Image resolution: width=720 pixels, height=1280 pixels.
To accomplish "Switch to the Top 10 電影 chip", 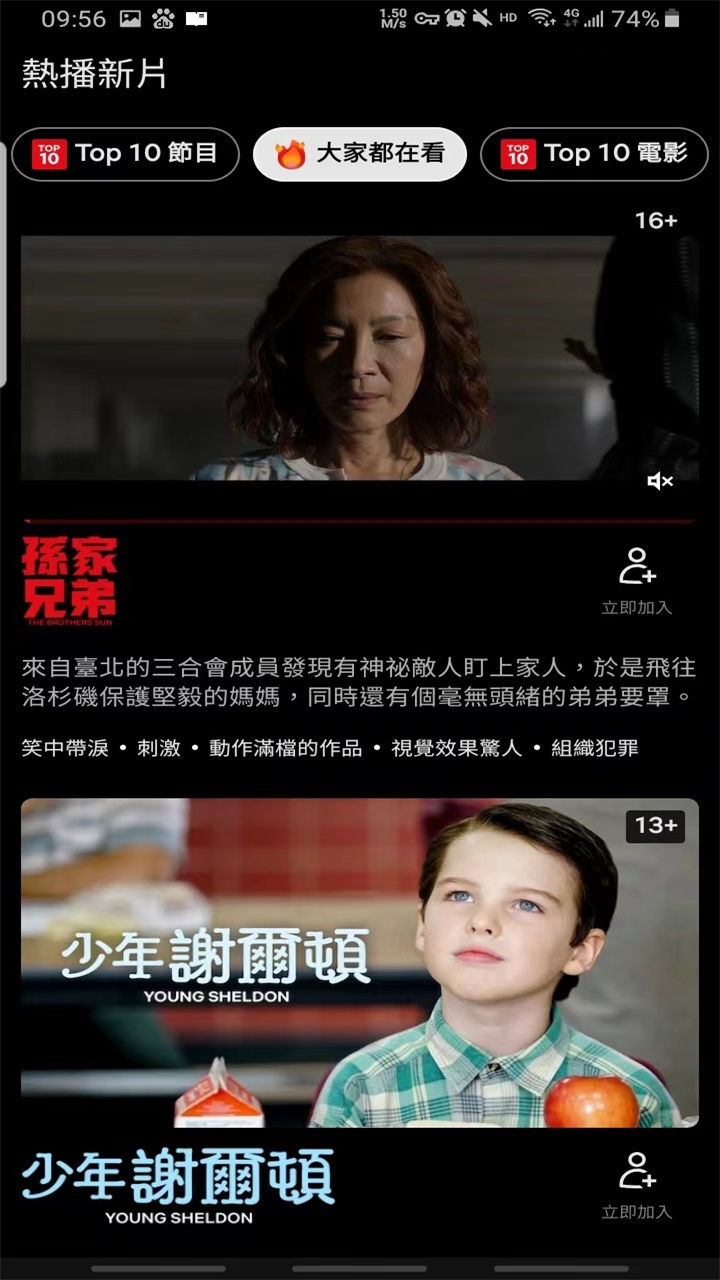I will pyautogui.click(x=594, y=154).
